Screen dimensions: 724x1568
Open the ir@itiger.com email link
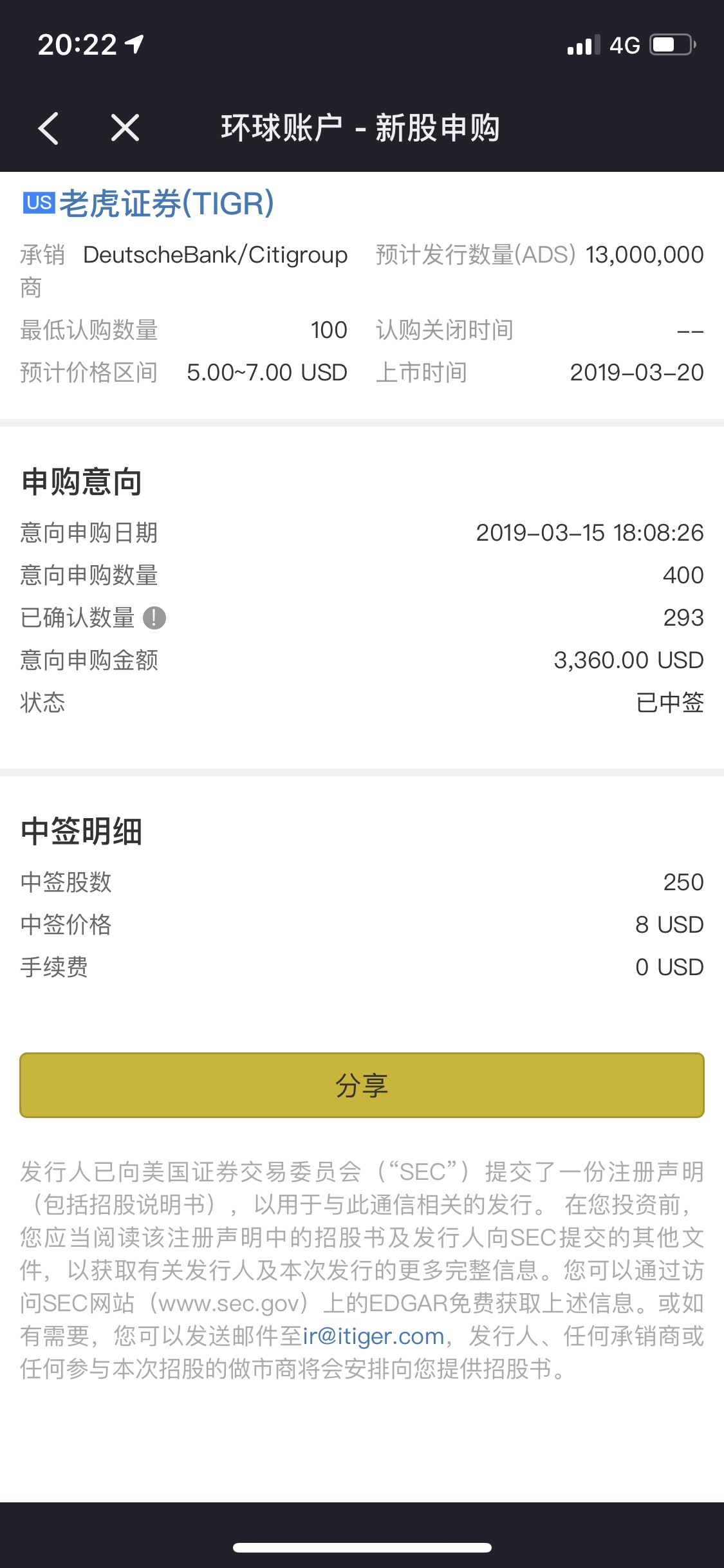[373, 1336]
